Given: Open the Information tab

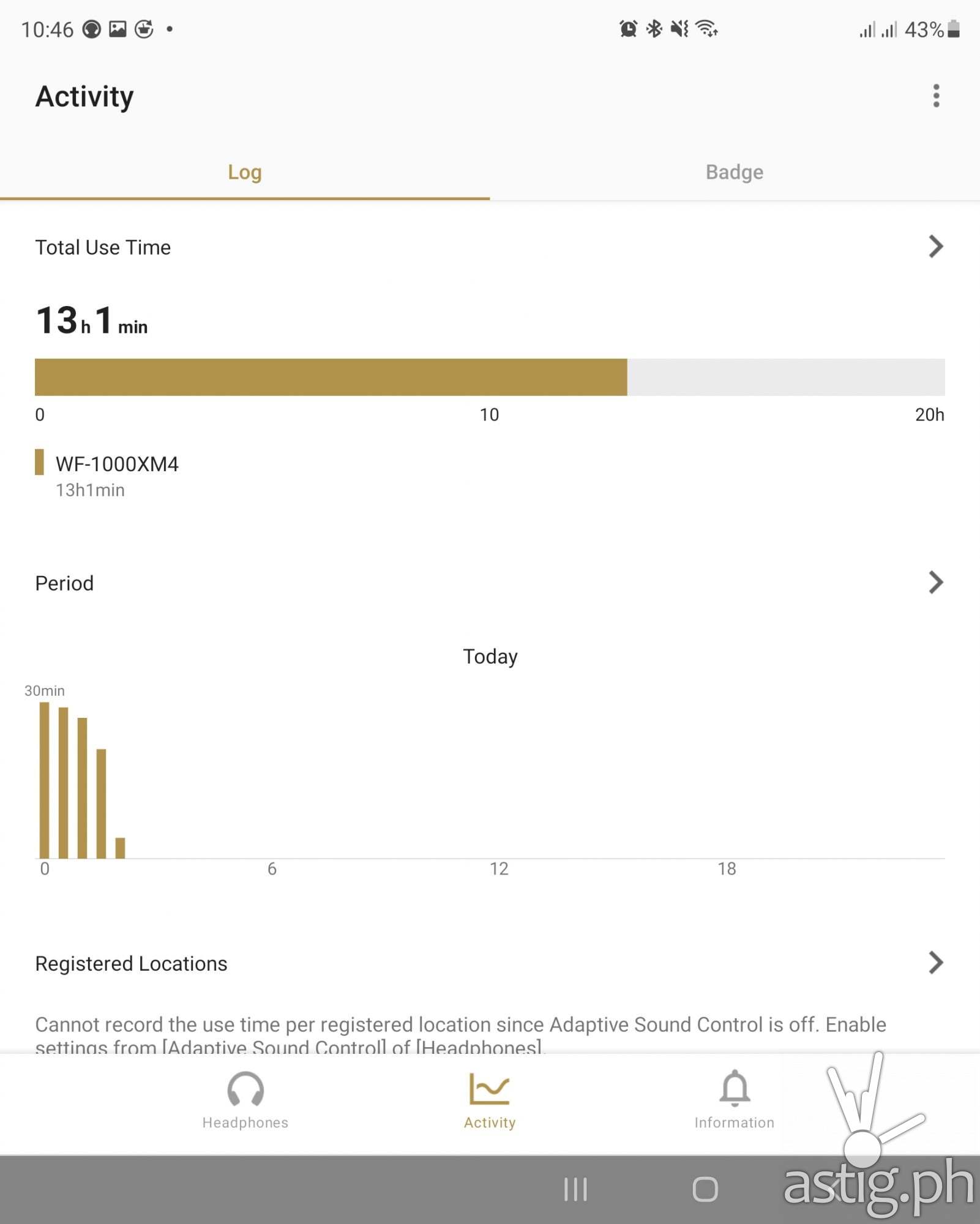Looking at the screenshot, I should (x=734, y=1100).
